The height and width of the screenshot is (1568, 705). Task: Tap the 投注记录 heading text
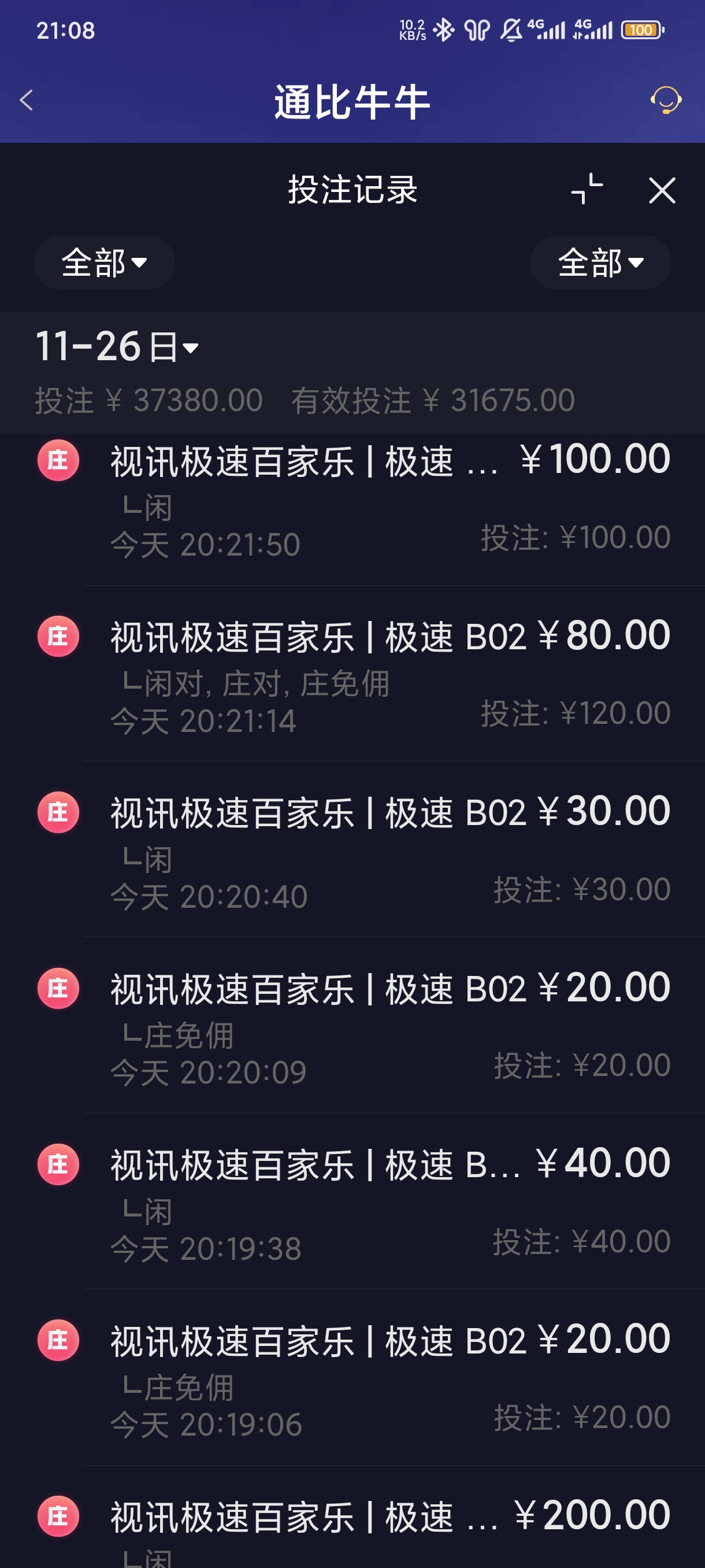point(351,191)
